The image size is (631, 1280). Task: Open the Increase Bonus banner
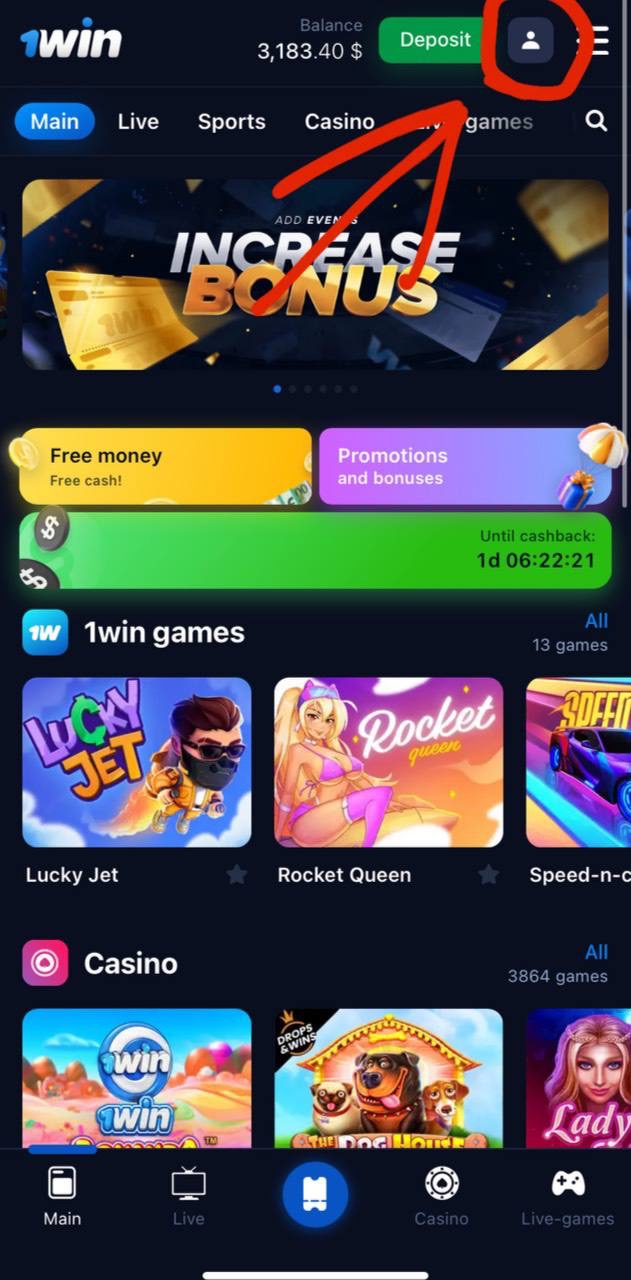tap(315, 275)
